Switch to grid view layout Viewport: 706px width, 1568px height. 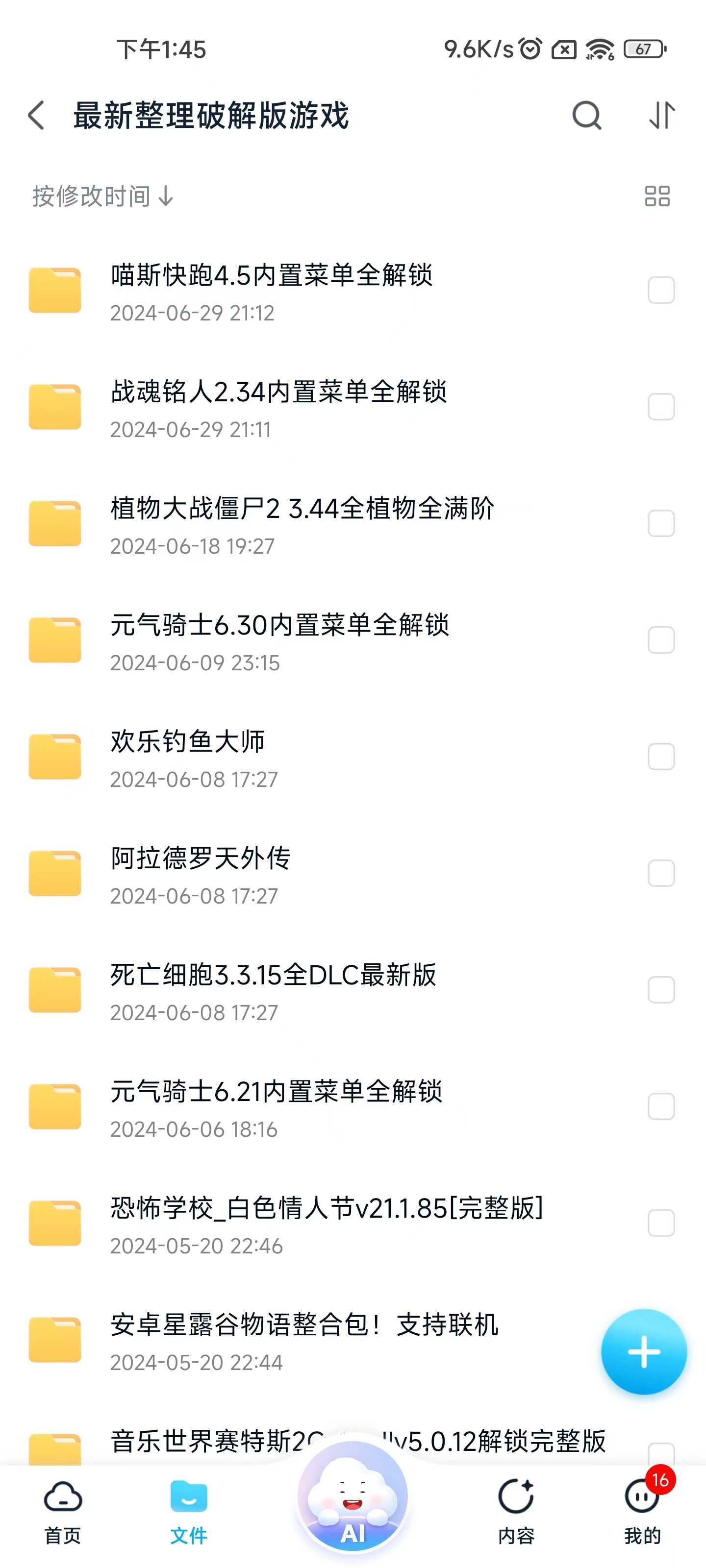(x=657, y=196)
